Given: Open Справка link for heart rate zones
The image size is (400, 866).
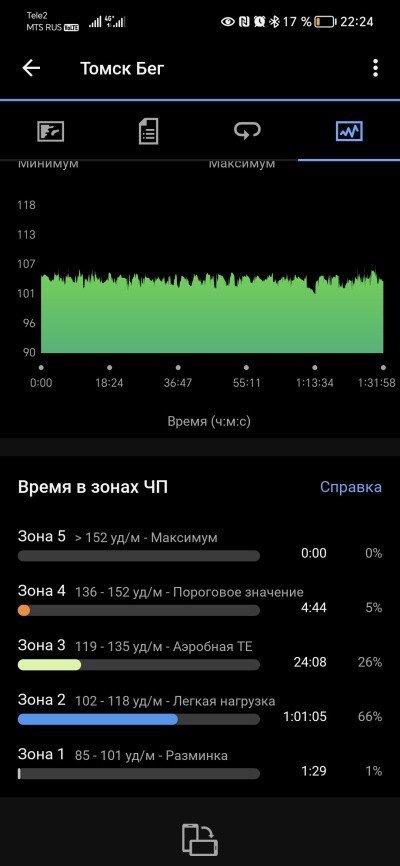Looking at the screenshot, I should [351, 487].
